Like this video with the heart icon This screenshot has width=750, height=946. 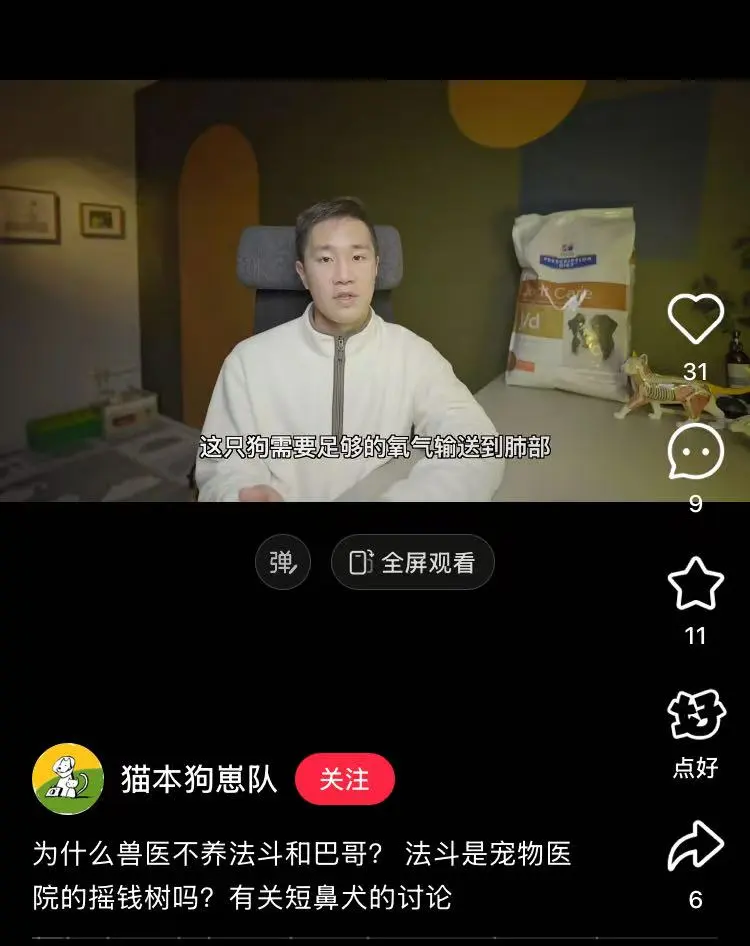(695, 320)
